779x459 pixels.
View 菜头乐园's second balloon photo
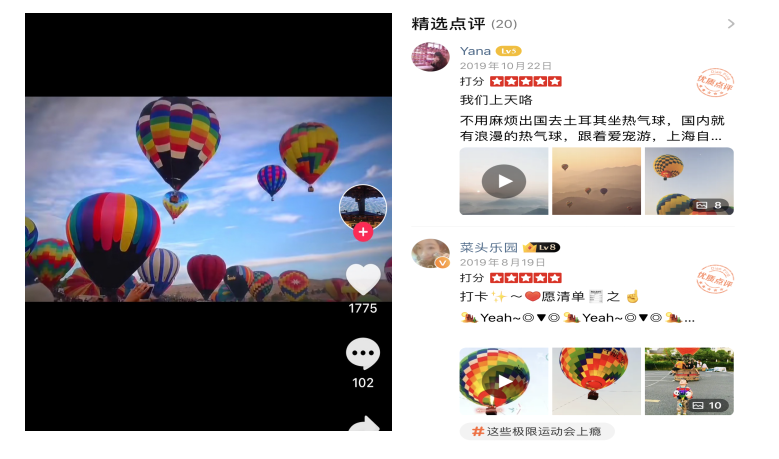[x=596, y=381]
